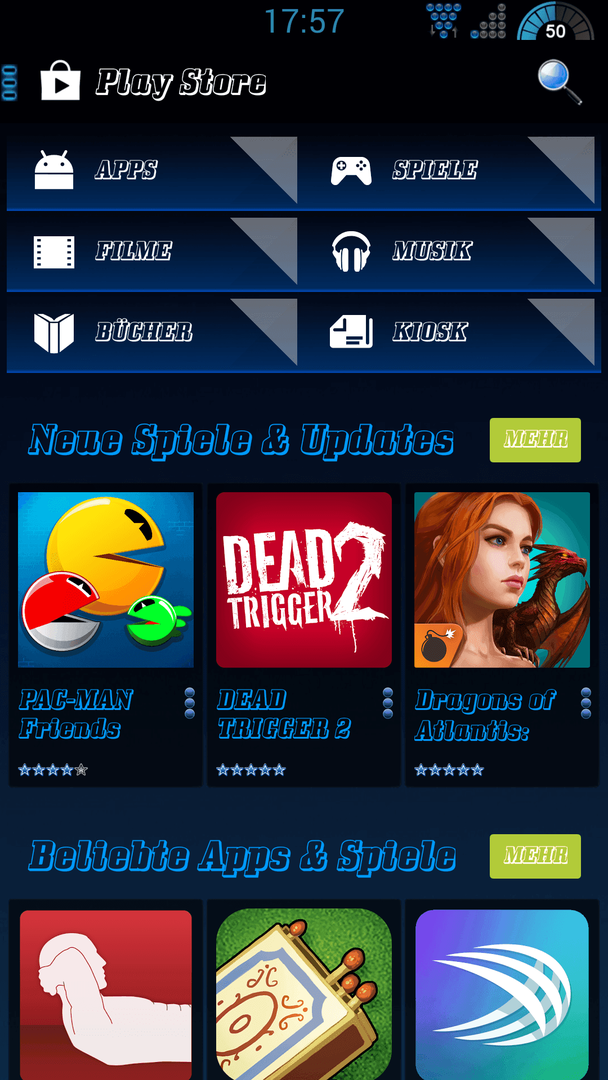
Task: Go to the Filme category
Action: (x=152, y=251)
